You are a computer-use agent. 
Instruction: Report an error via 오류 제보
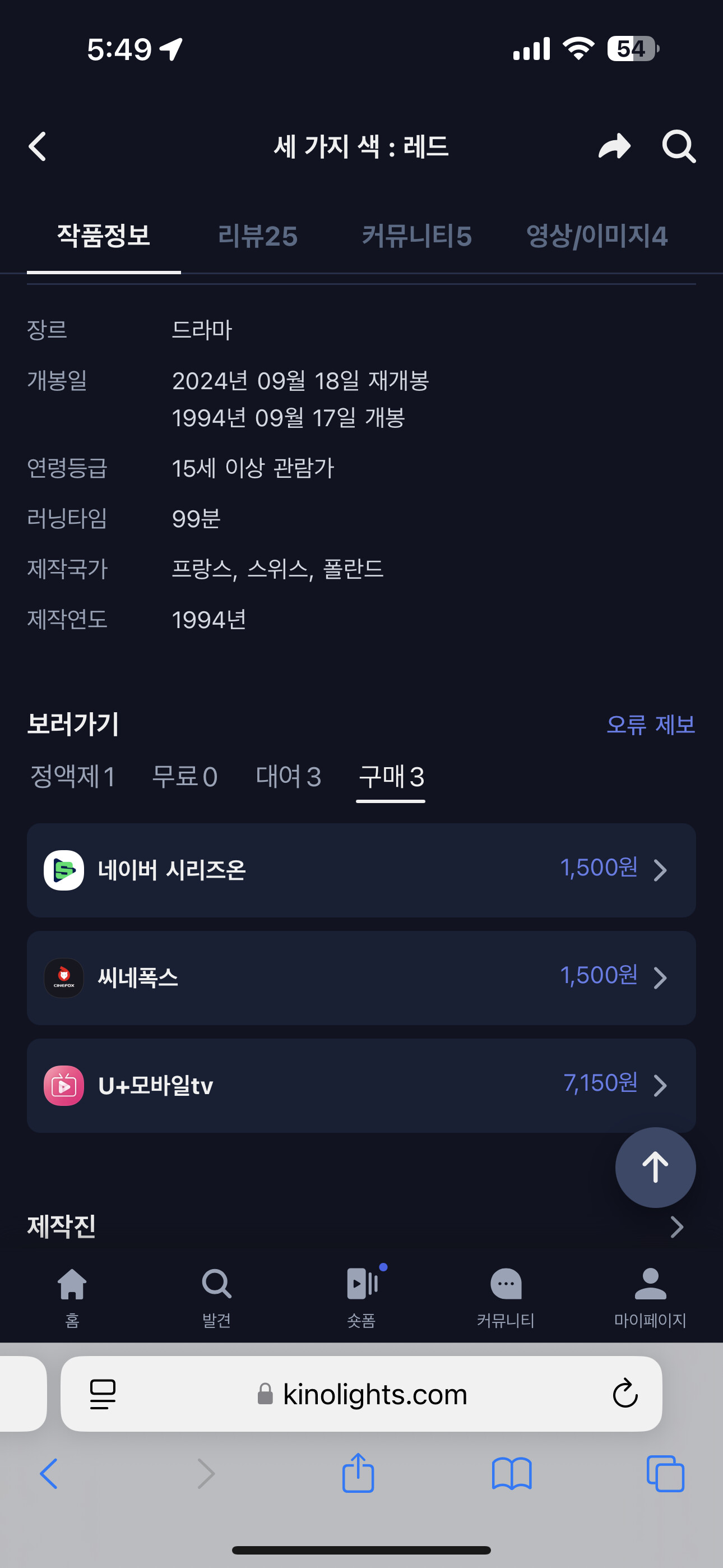pos(651,725)
